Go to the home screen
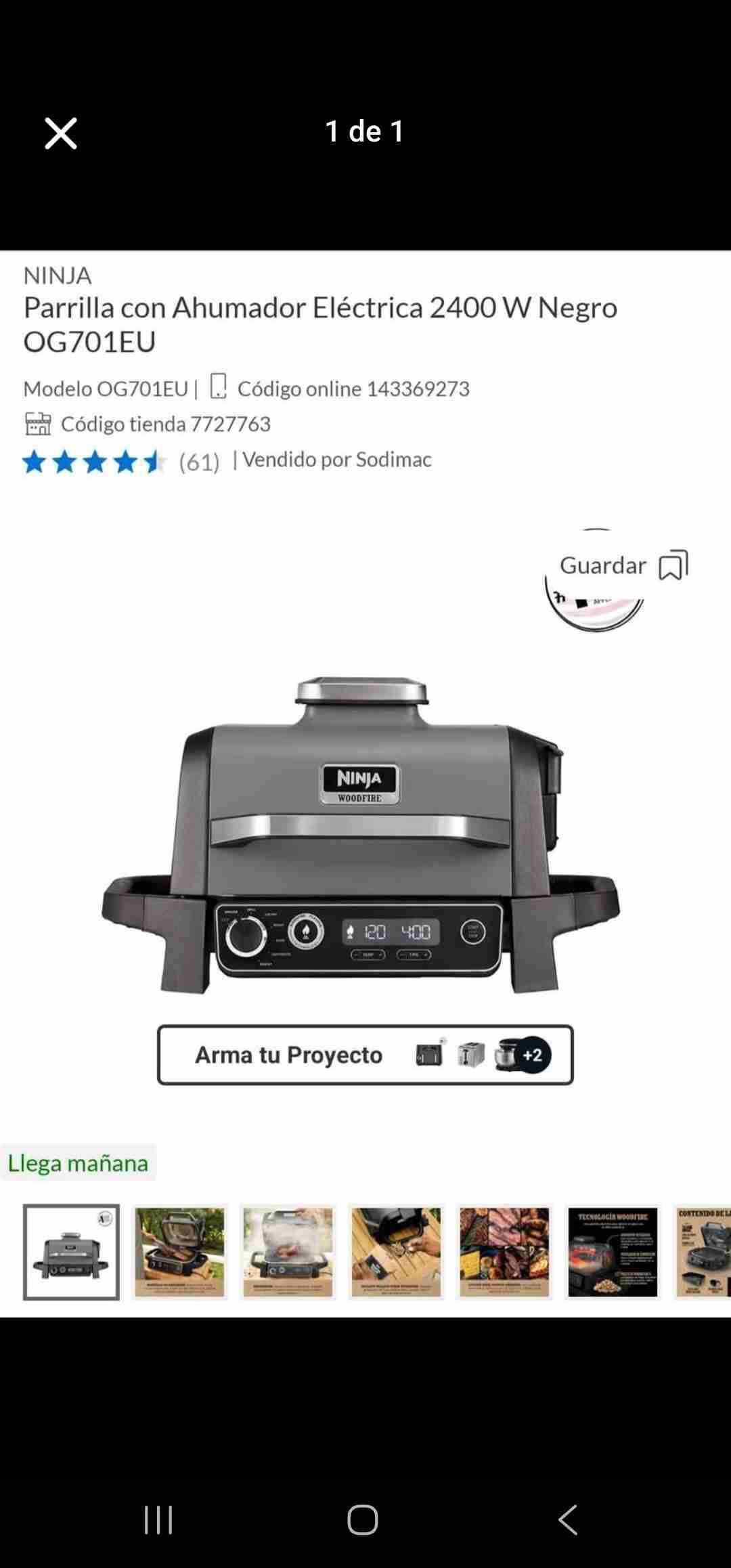The image size is (731, 1568). coord(363,1519)
